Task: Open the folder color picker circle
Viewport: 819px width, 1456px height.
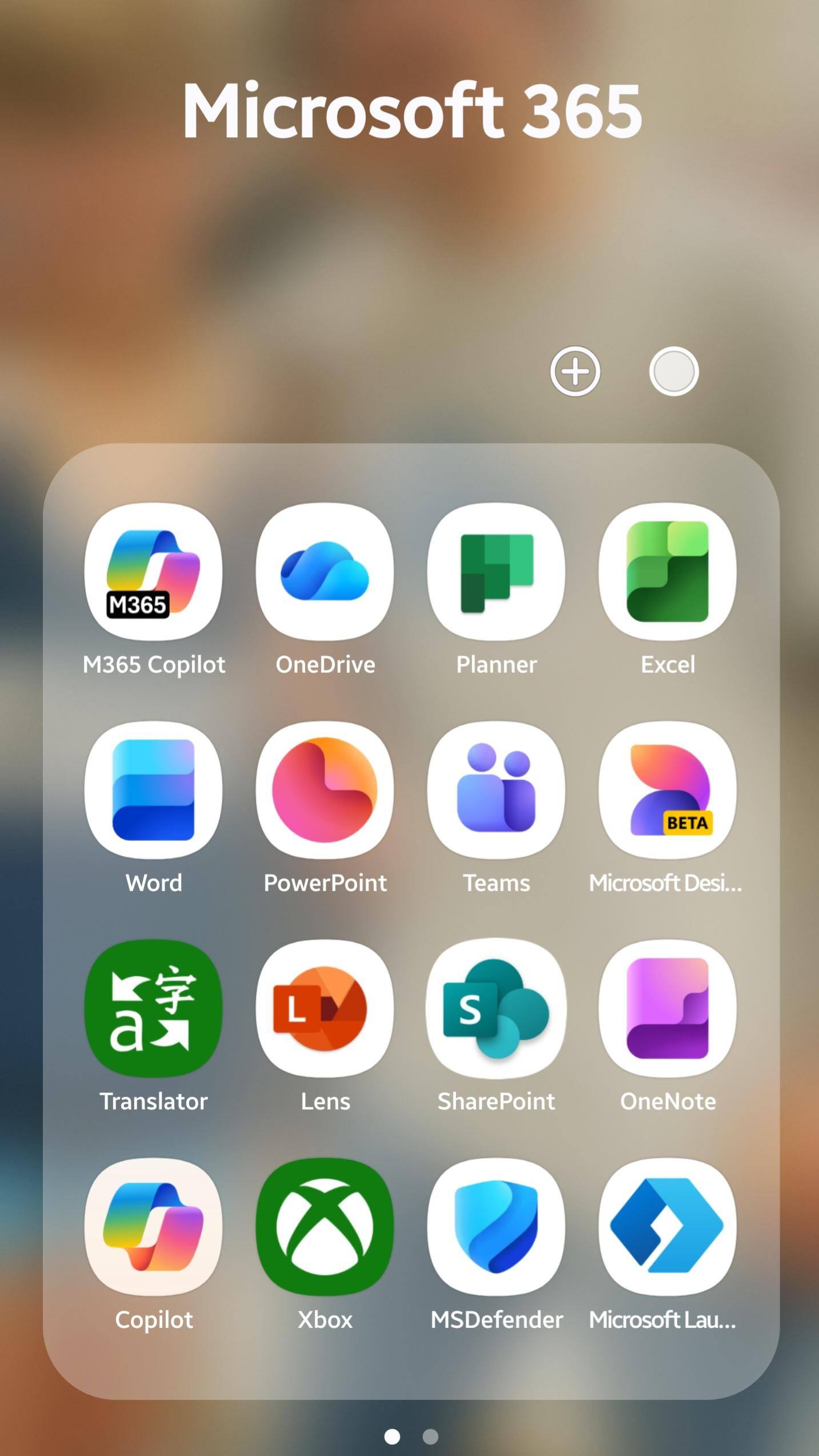Action: [x=673, y=371]
